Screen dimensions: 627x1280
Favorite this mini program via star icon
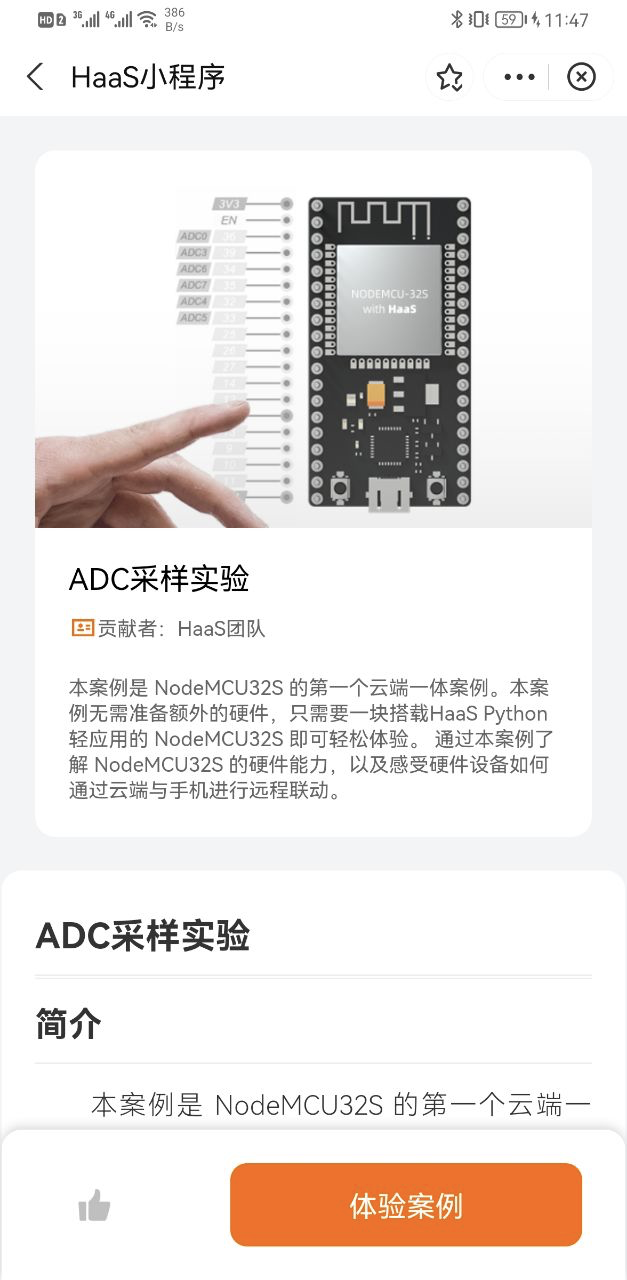pos(450,77)
